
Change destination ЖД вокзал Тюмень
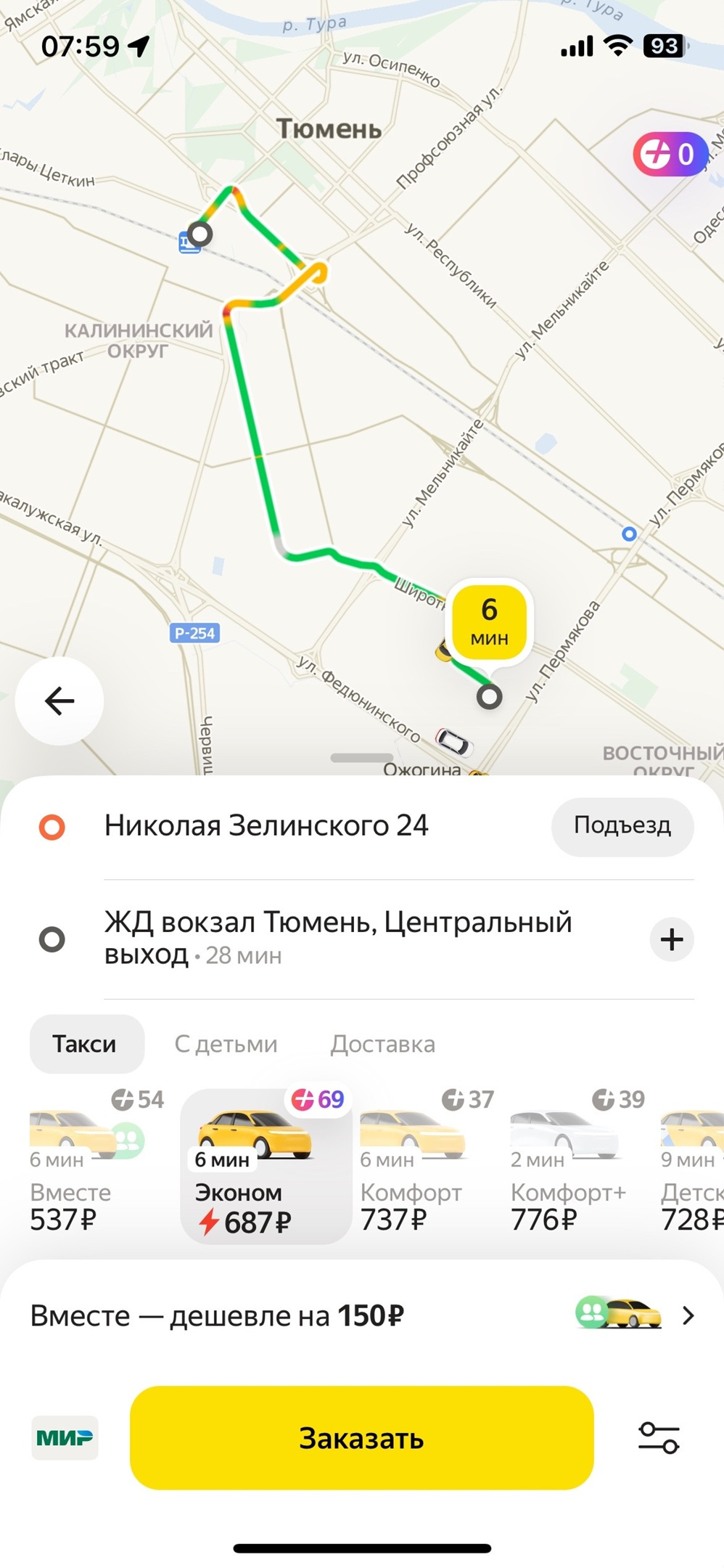[337, 937]
